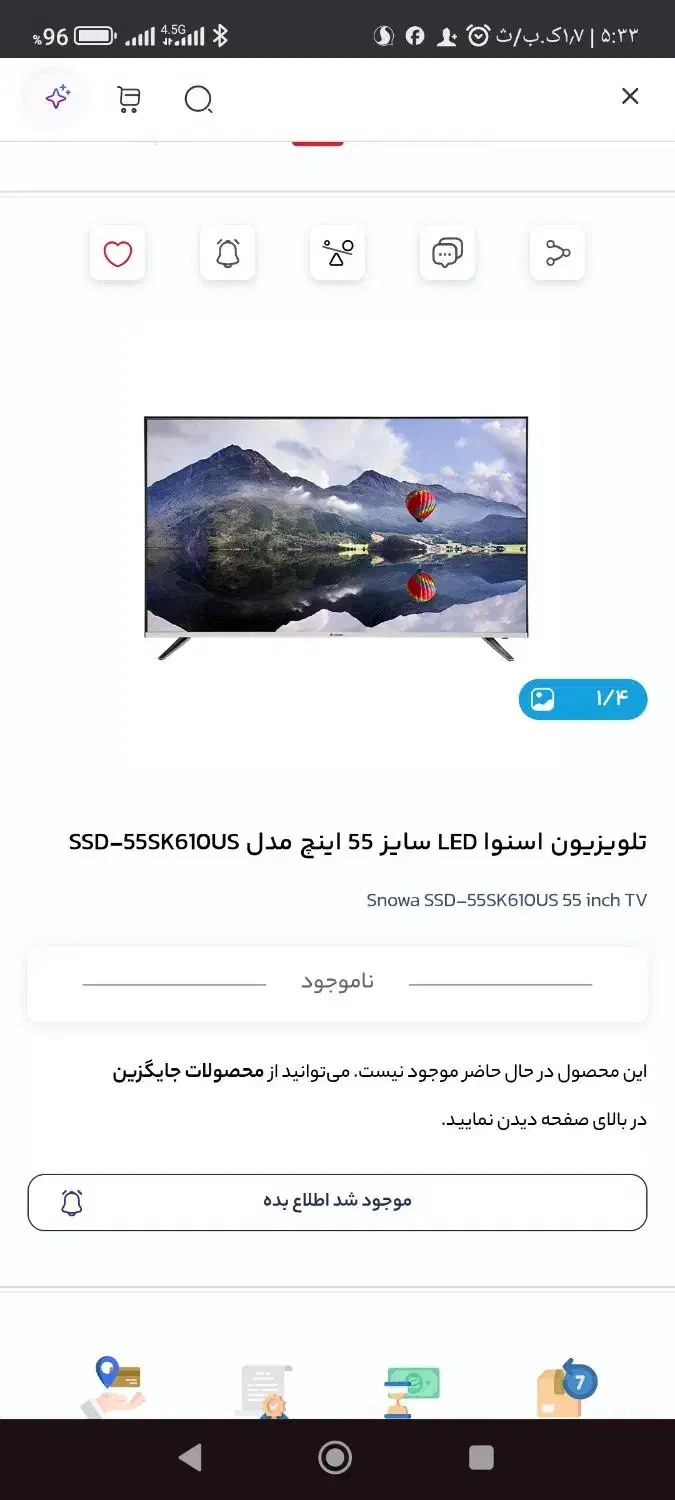Open the Snowa TV product image

point(336,538)
